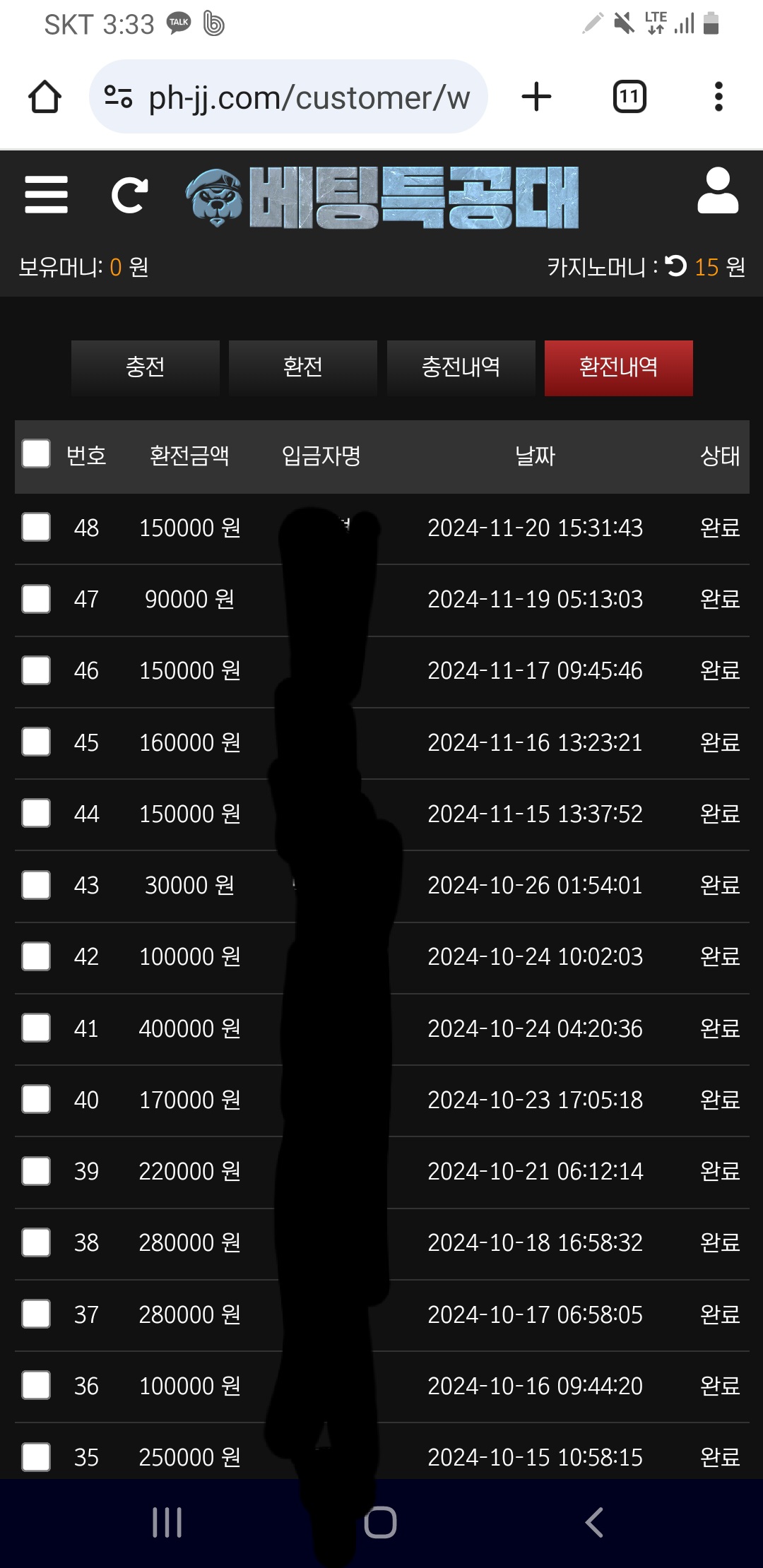Open the hamburger menu
Viewport: 763px width, 1568px height.
pos(46,195)
